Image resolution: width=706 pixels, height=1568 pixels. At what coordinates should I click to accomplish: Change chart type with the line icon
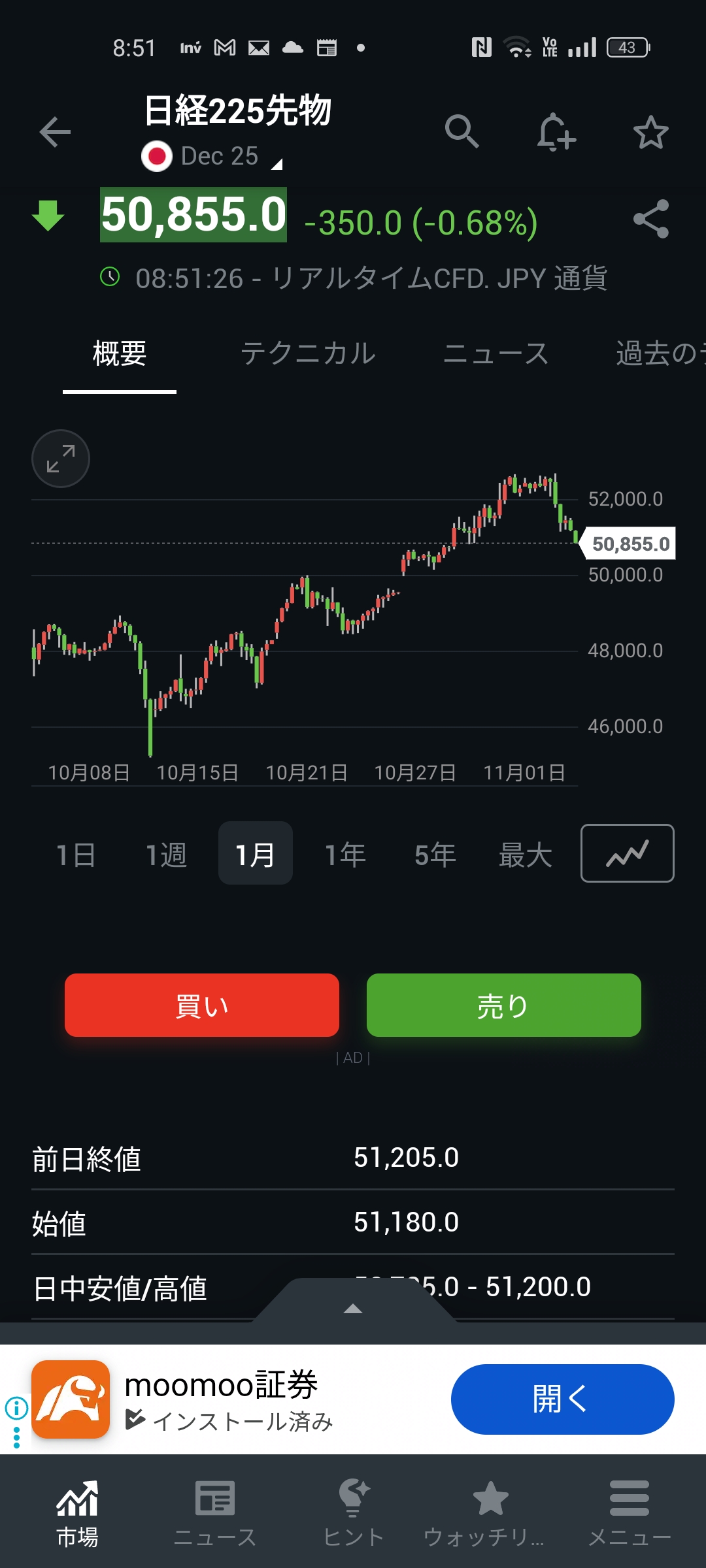(627, 853)
